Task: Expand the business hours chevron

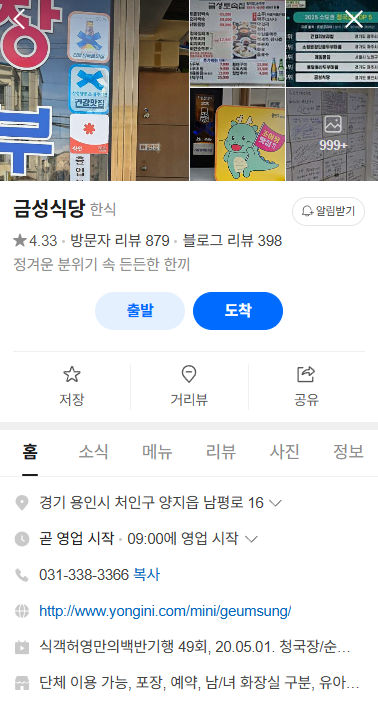Action: [251, 539]
